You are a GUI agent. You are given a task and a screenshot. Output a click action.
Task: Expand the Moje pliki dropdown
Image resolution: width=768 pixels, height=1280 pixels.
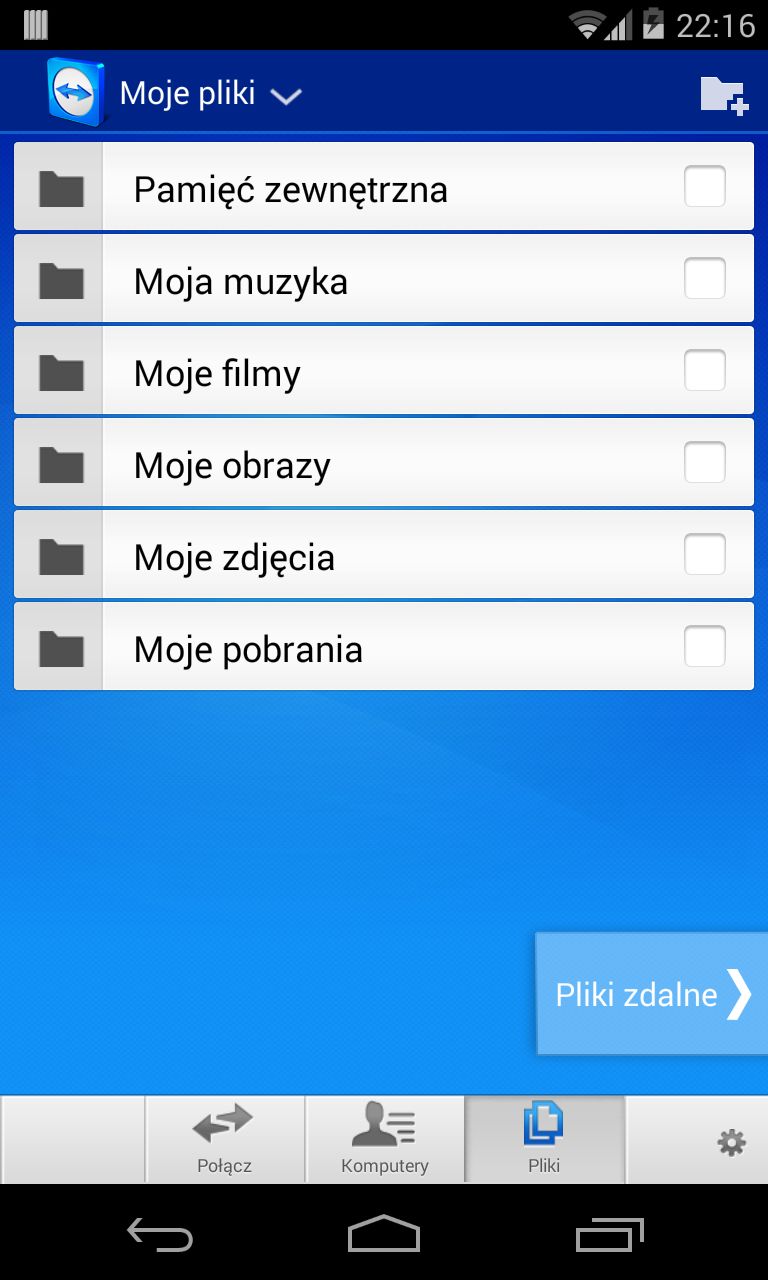pos(210,94)
